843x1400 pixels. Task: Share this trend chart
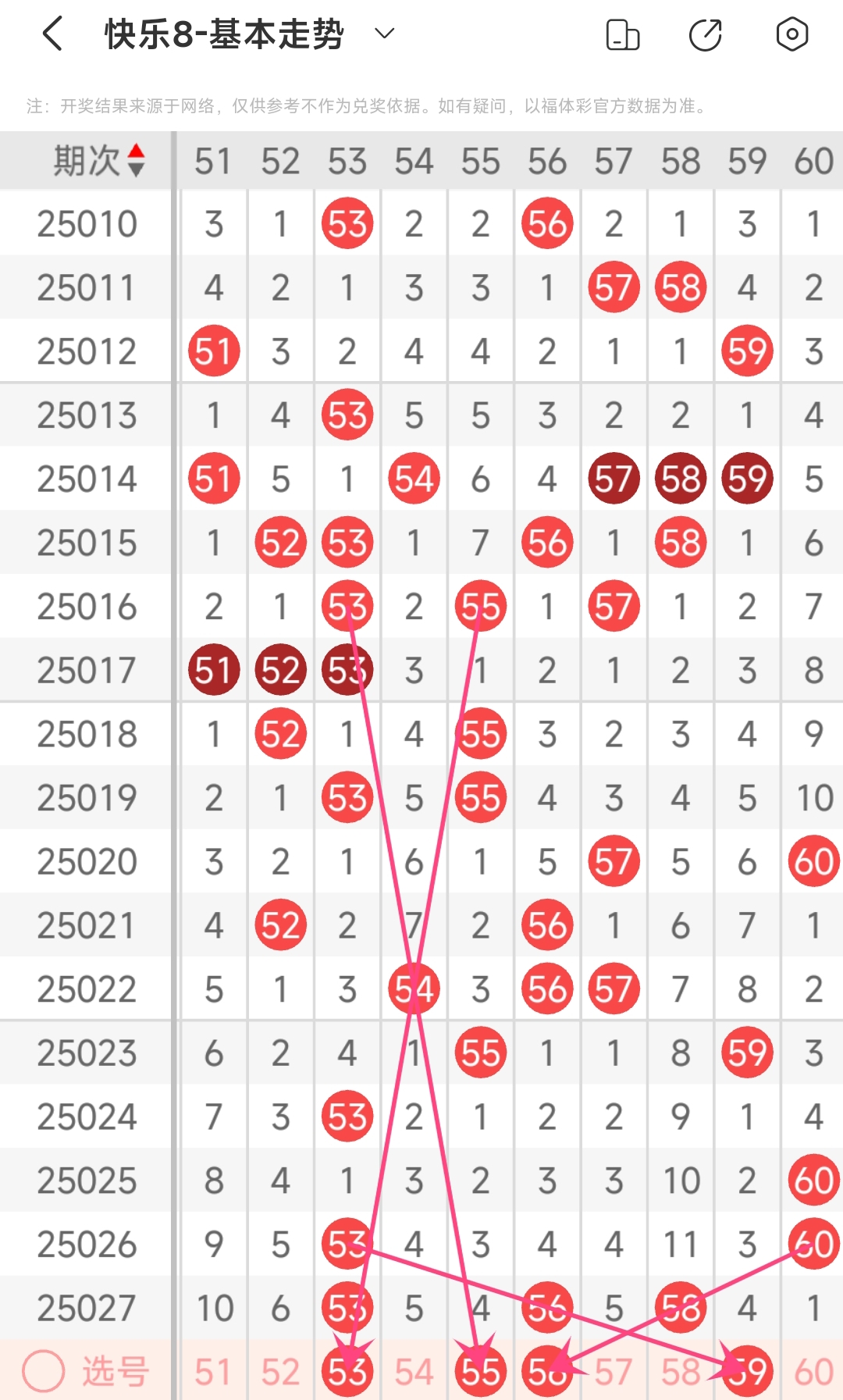[706, 35]
